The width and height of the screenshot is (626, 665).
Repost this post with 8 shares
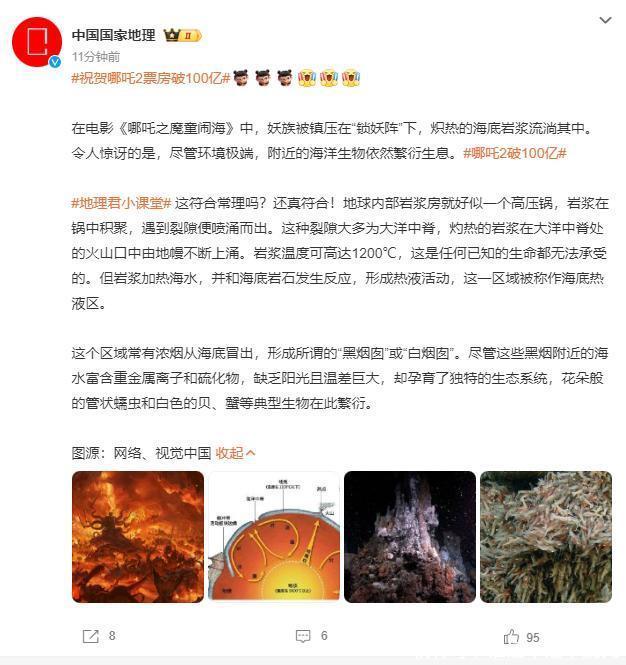[100, 635]
